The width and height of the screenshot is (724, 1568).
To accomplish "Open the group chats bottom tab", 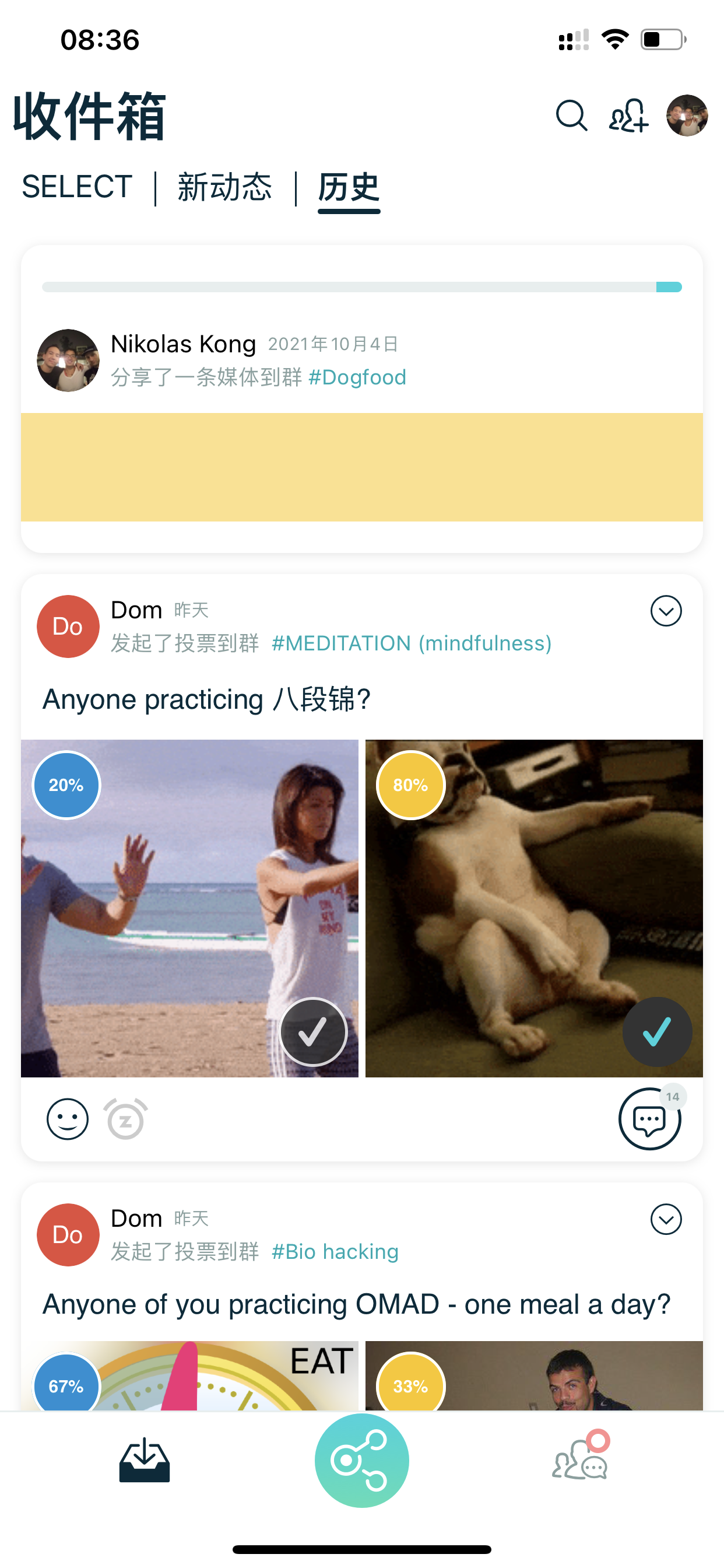I will [x=579, y=1461].
